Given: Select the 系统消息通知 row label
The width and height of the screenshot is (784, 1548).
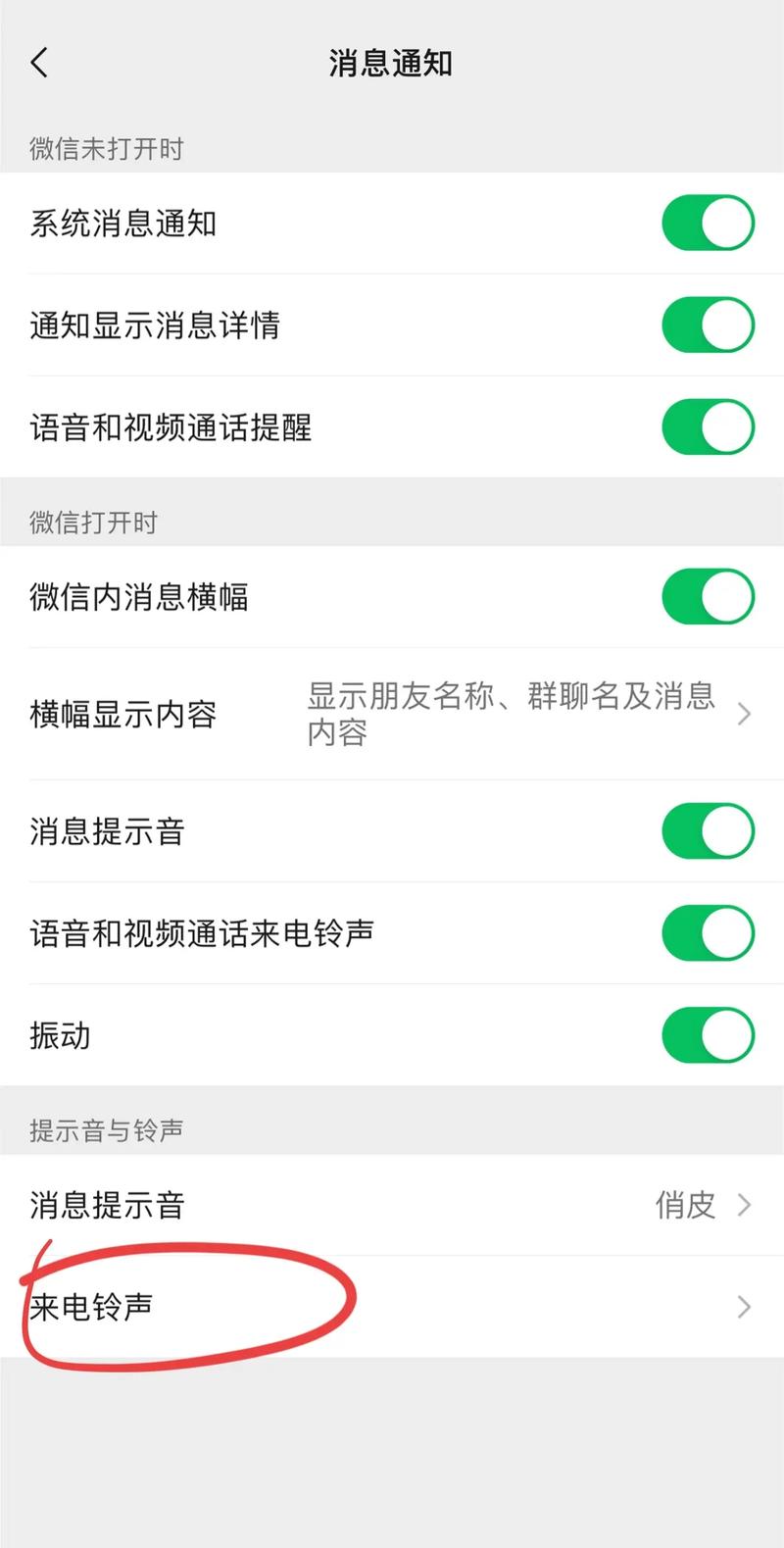Looking at the screenshot, I should pyautogui.click(x=123, y=223).
